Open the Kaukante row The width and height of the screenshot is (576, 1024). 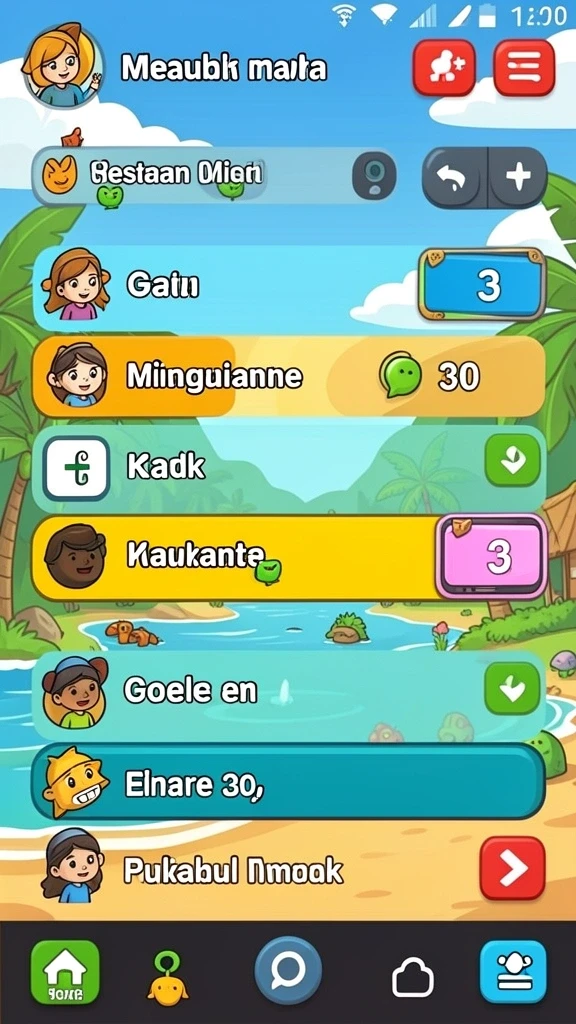pos(289,556)
